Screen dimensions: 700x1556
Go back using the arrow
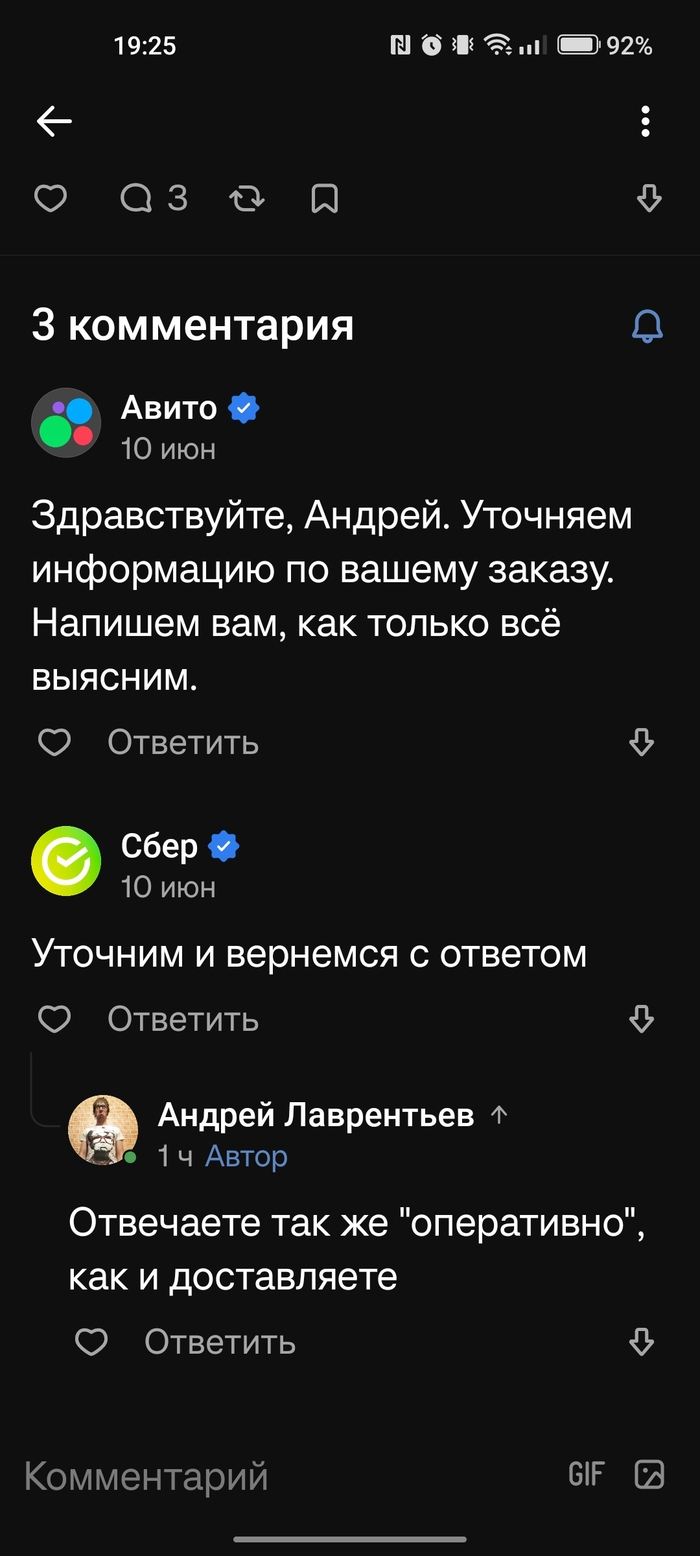pos(54,122)
